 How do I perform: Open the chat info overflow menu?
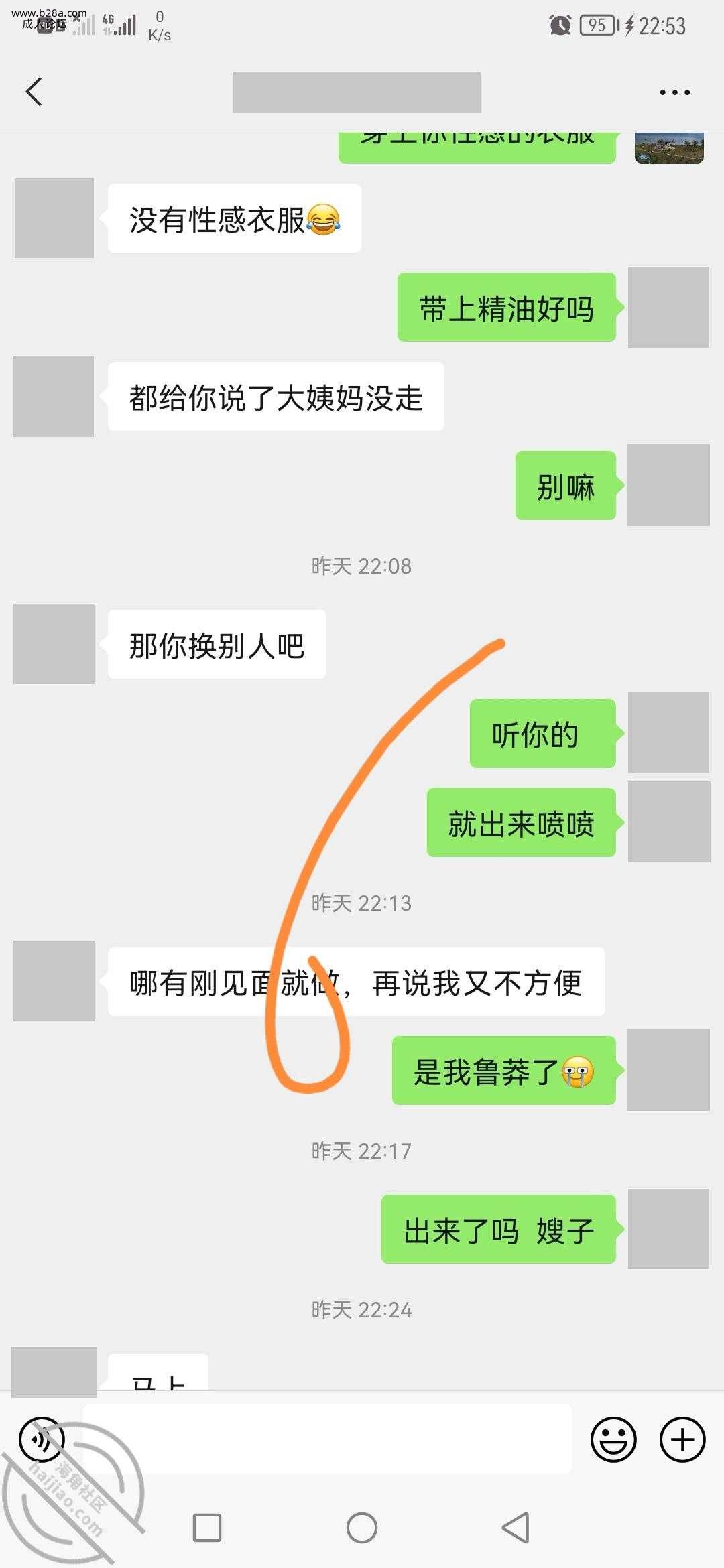[674, 92]
